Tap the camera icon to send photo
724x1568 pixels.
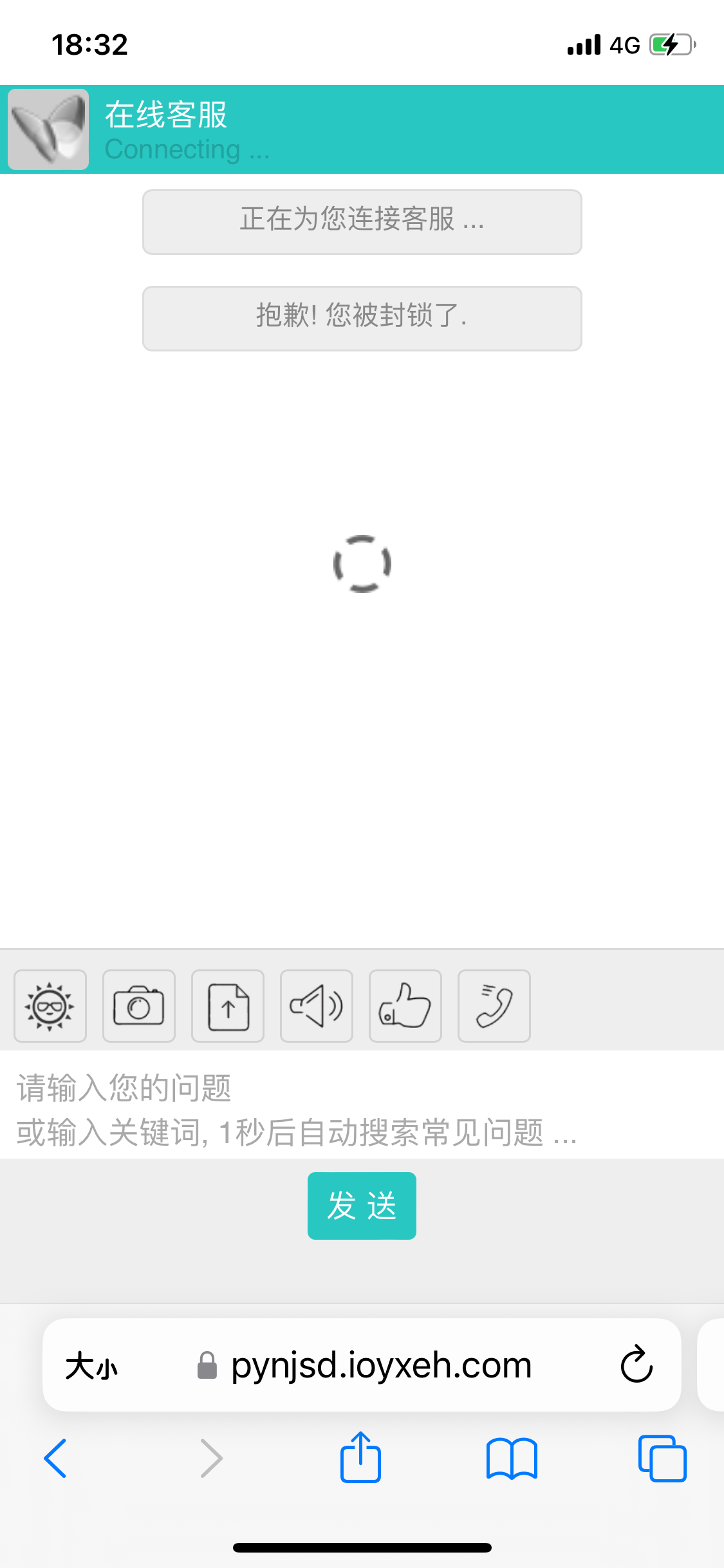tap(139, 1006)
